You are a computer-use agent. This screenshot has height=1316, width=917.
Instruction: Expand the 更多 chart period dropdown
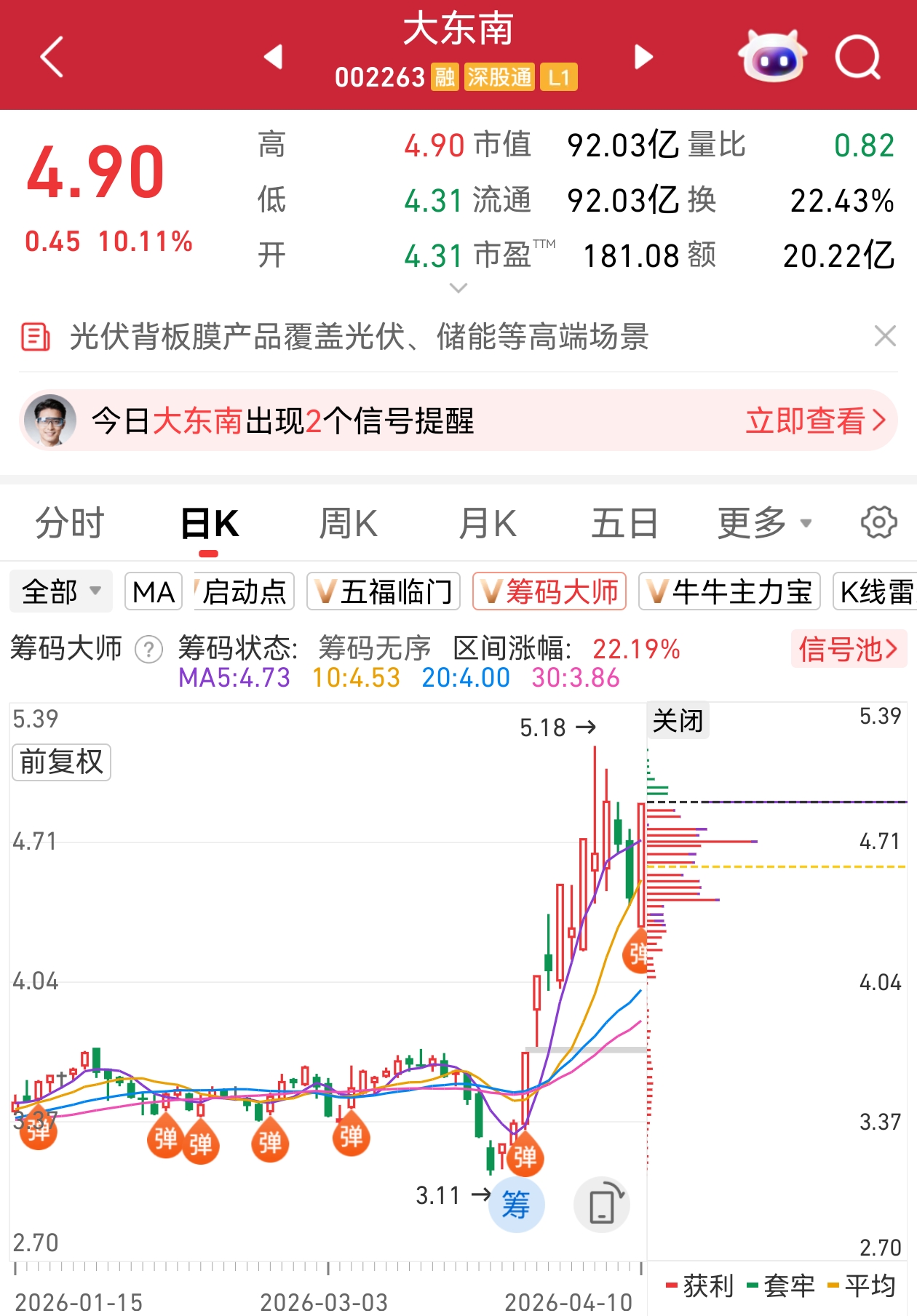tap(763, 524)
